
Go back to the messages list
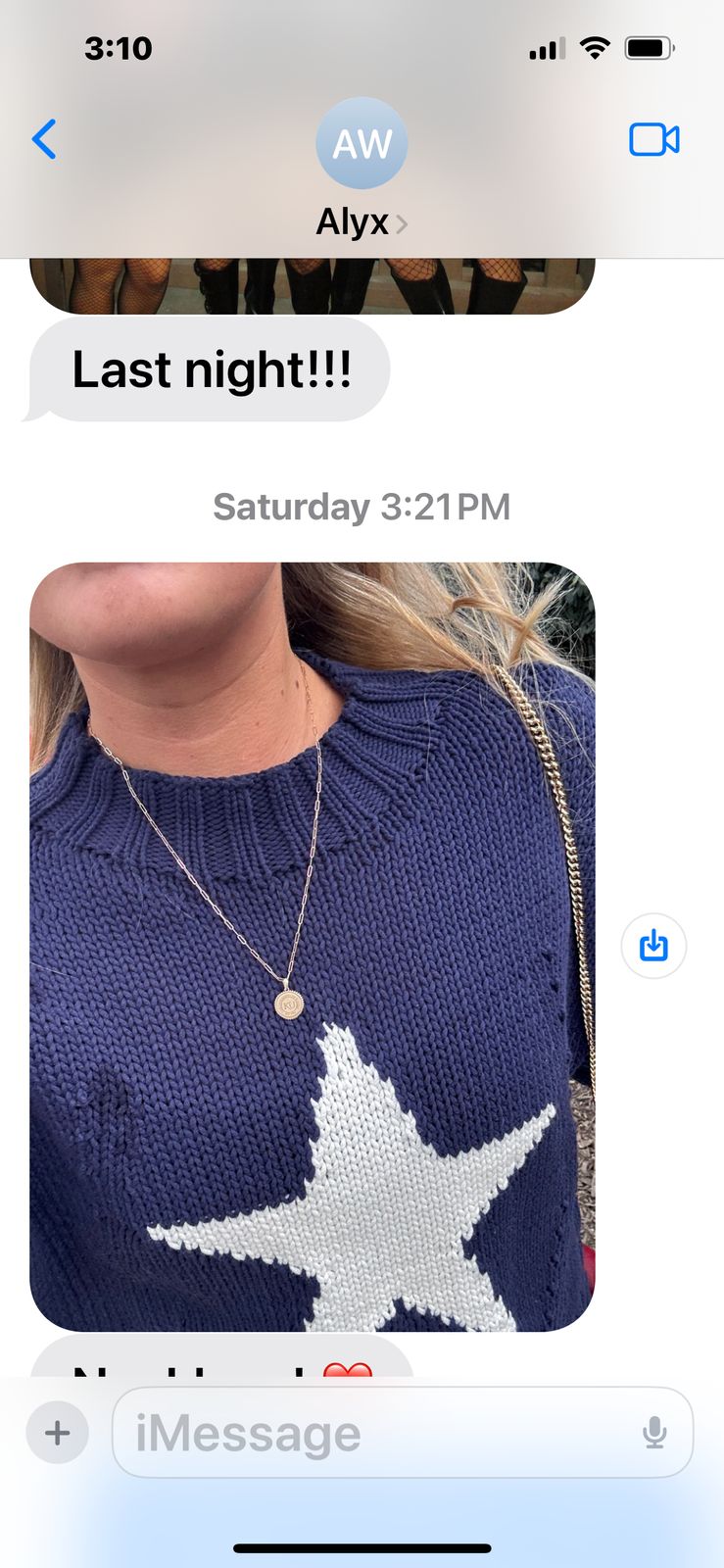[45, 139]
